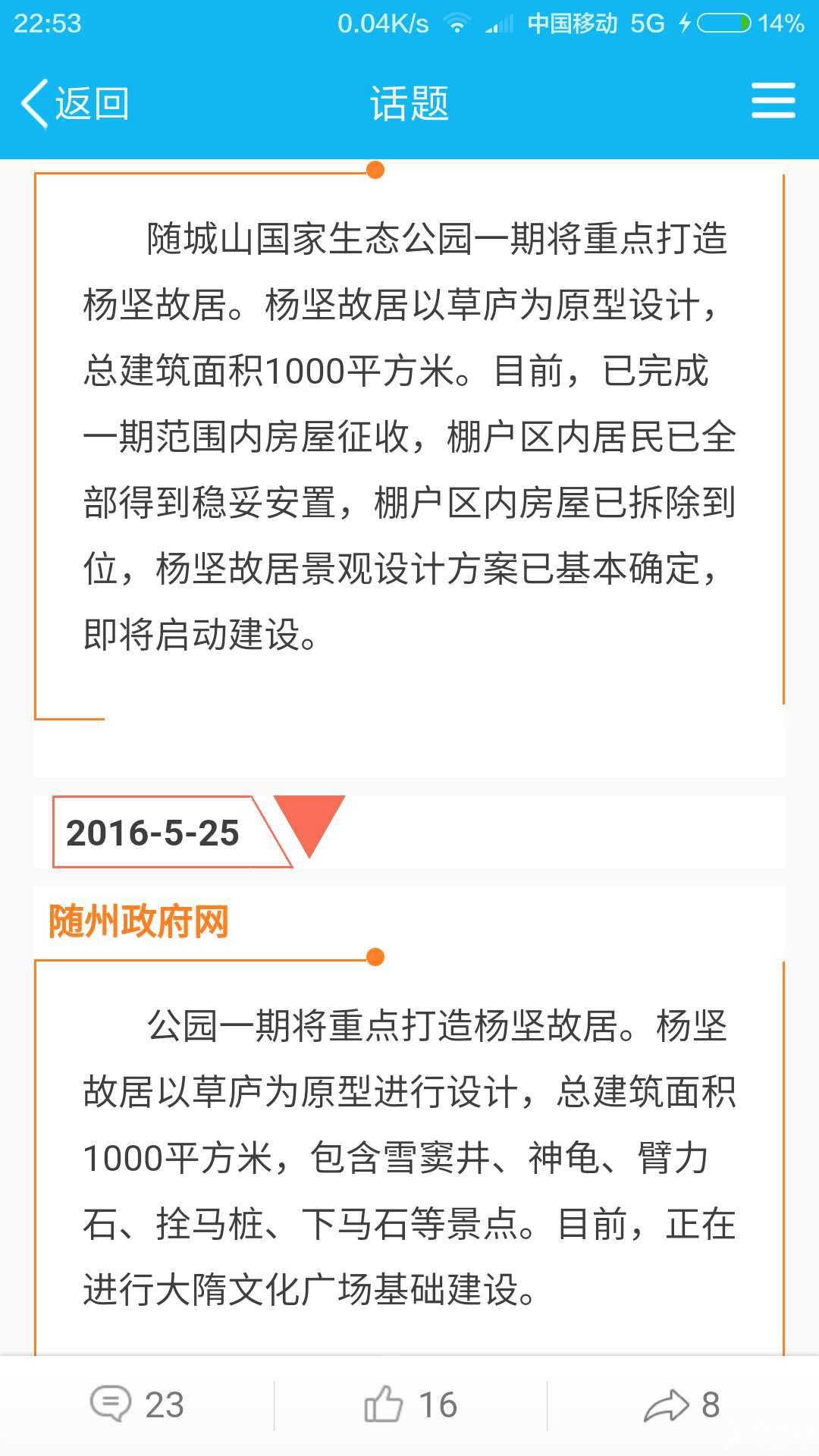Share this topic
Image resolution: width=819 pixels, height=1456 pixels.
click(x=681, y=1404)
